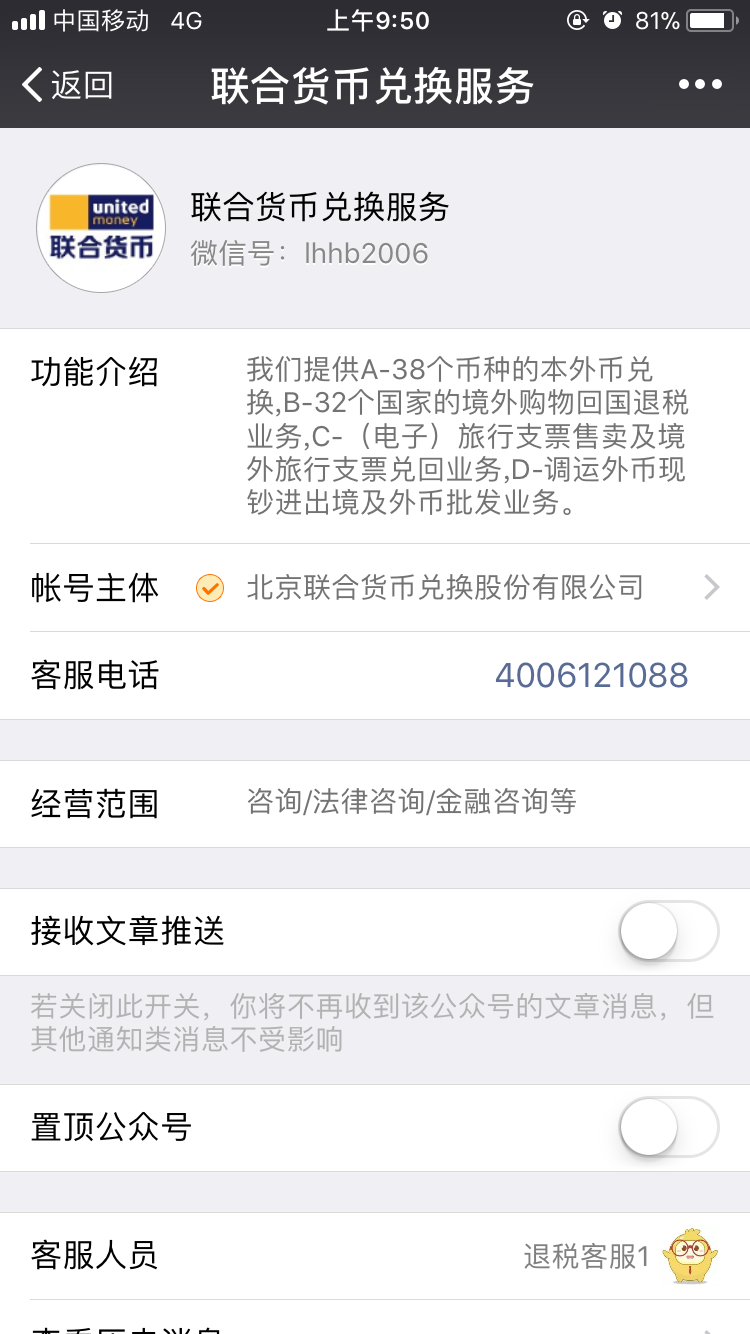This screenshot has width=750, height=1334.
Task: Open the 帐号主体 company details row
Action: pos(375,588)
